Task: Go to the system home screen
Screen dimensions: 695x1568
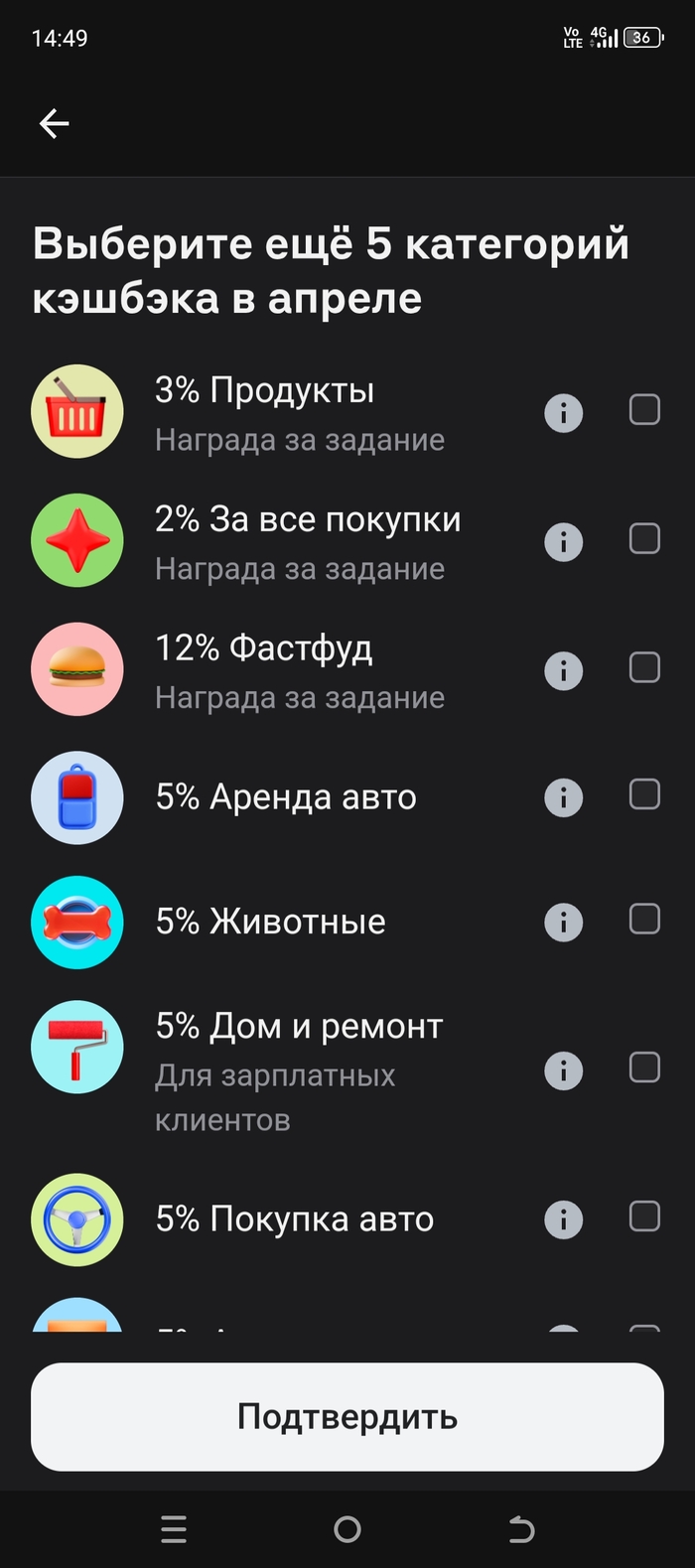Action: [x=347, y=1529]
